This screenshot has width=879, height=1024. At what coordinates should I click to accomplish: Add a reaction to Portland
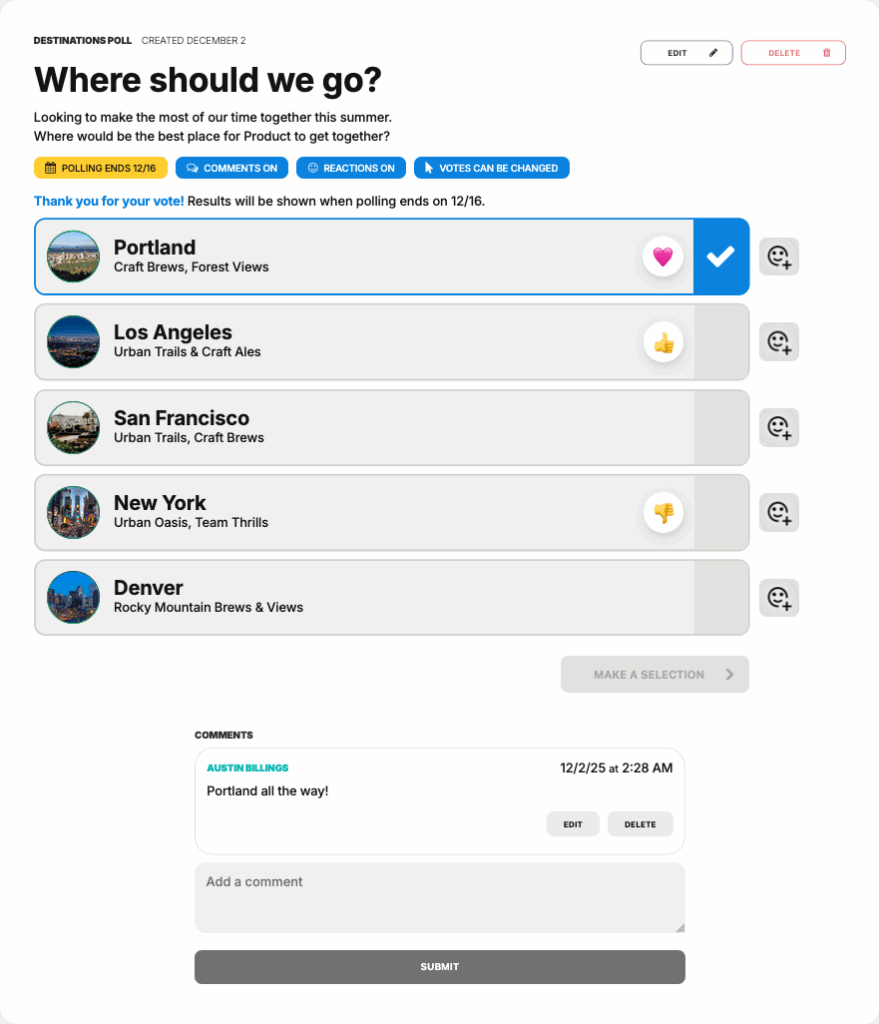(x=779, y=257)
